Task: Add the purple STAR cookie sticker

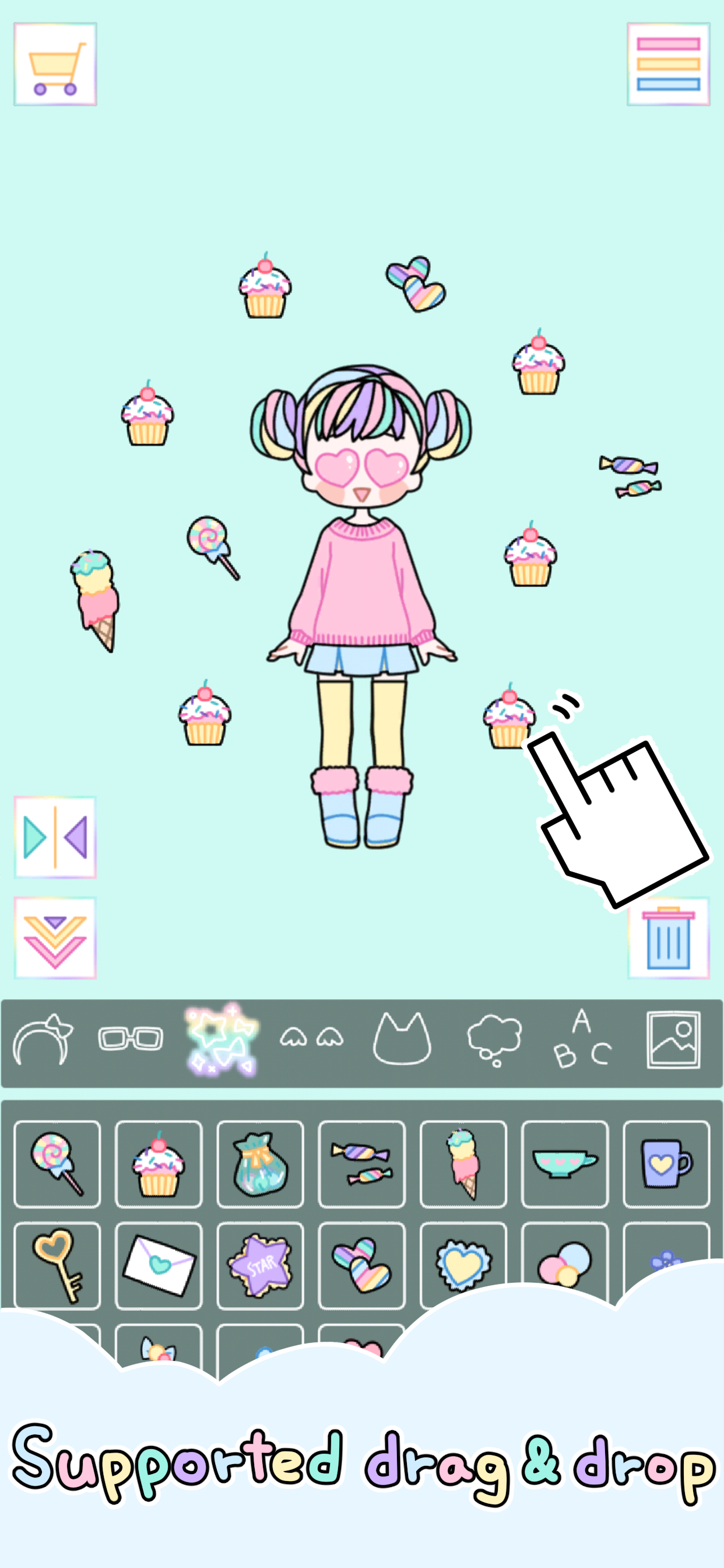Action: pos(260,1265)
